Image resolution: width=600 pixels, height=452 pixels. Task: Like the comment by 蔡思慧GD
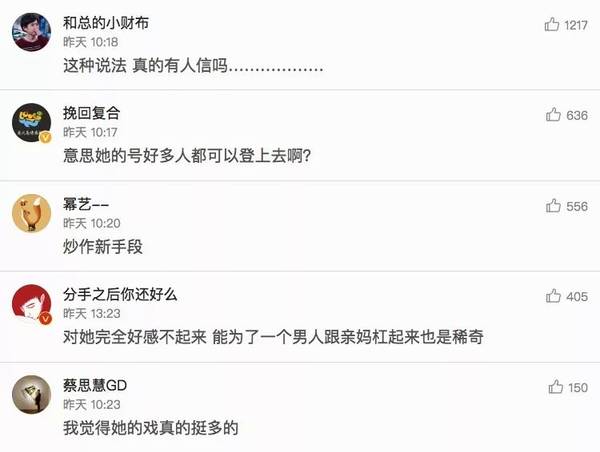(554, 387)
